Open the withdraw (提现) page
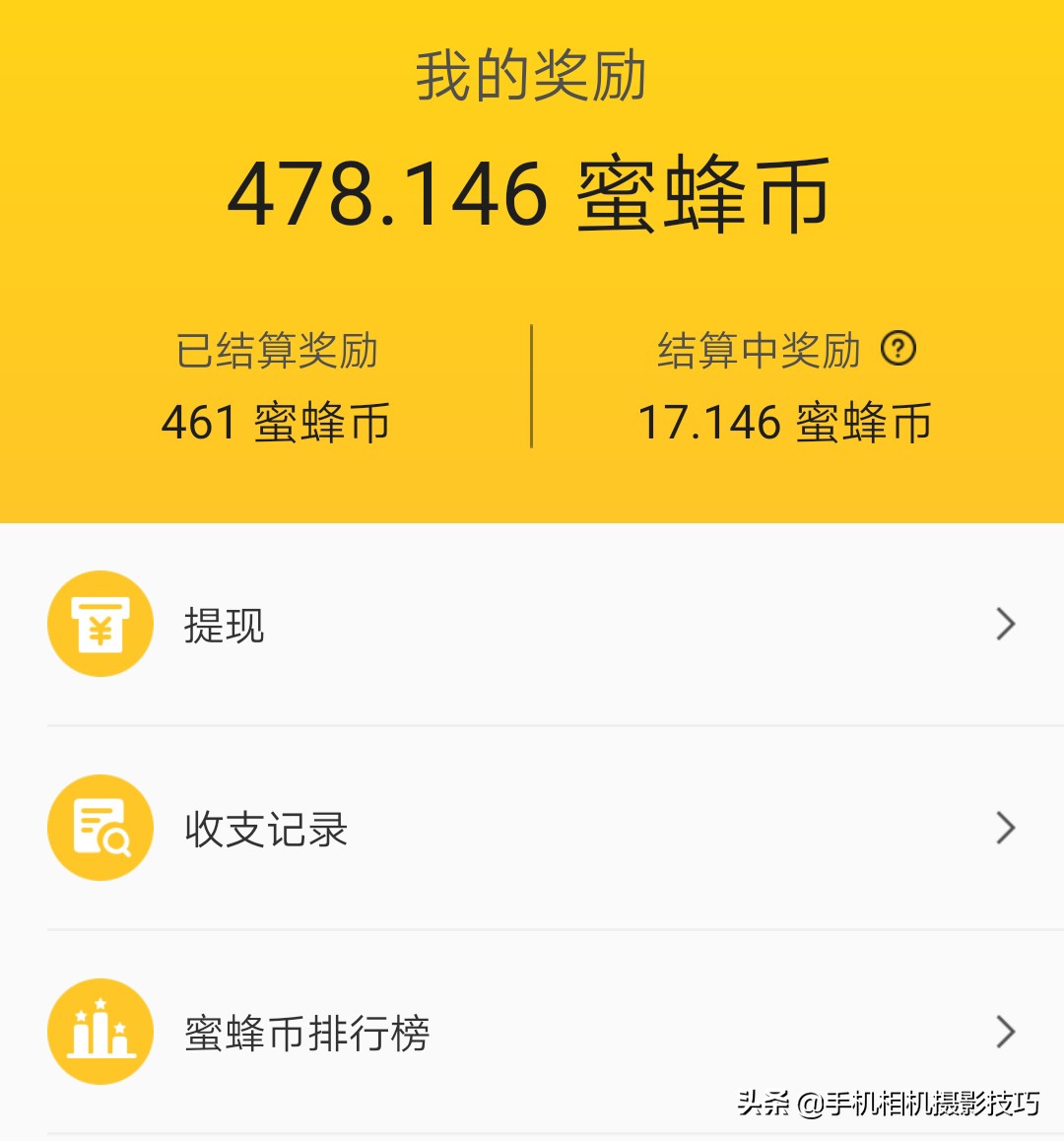Image resolution: width=1064 pixels, height=1141 pixels. click(224, 624)
